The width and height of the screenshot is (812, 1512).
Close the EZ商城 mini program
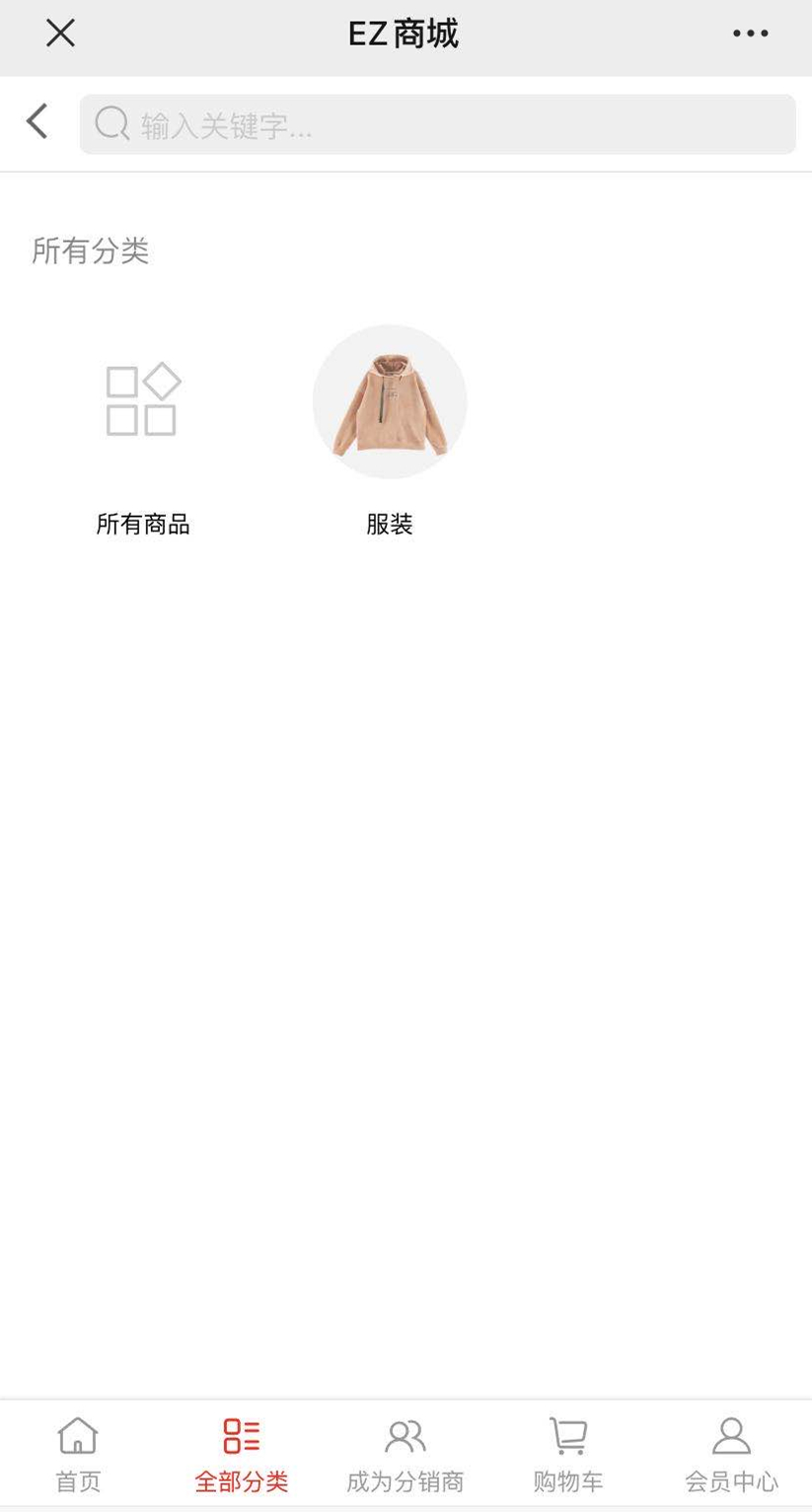[60, 34]
